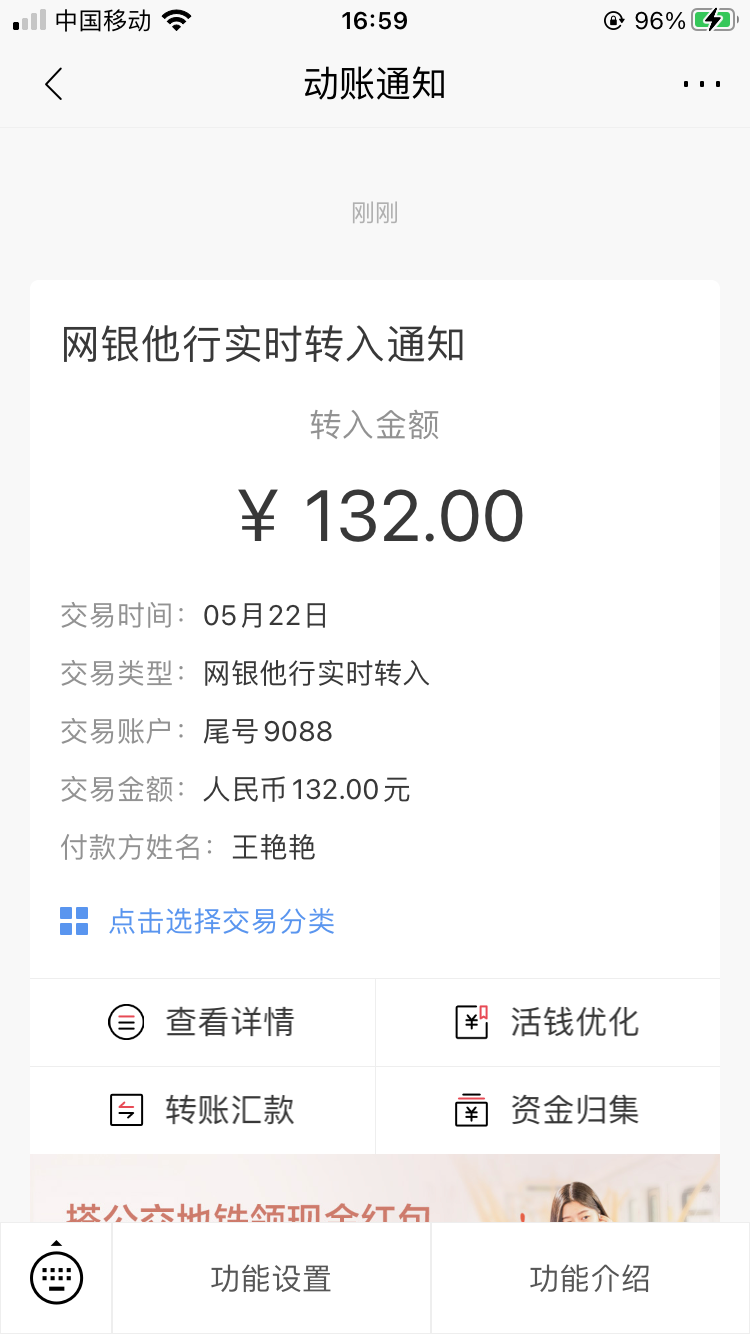The height and width of the screenshot is (1334, 750).
Task: Expand the three-dot more options menu
Action: tap(701, 84)
